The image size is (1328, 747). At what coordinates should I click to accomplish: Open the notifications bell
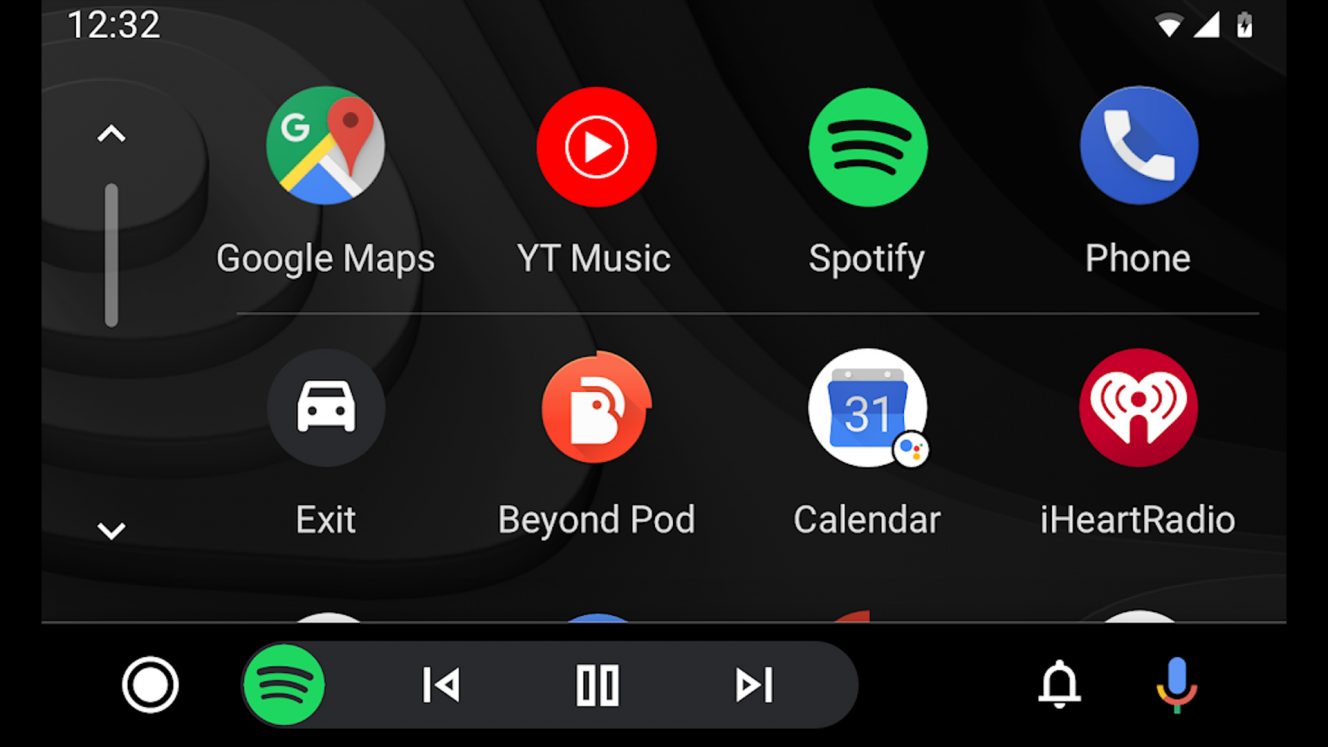1059,686
